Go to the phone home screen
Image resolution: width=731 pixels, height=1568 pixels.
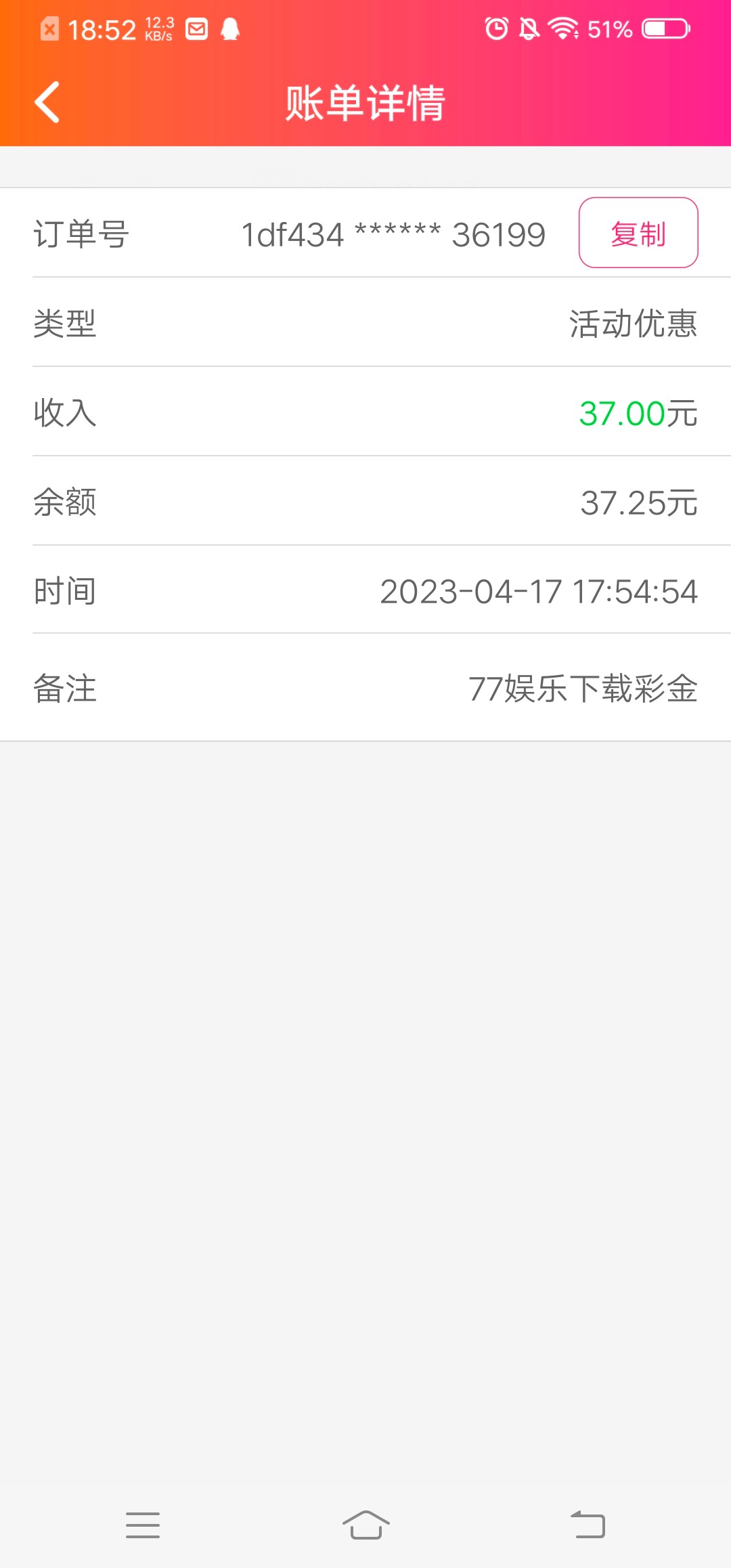(x=365, y=1525)
